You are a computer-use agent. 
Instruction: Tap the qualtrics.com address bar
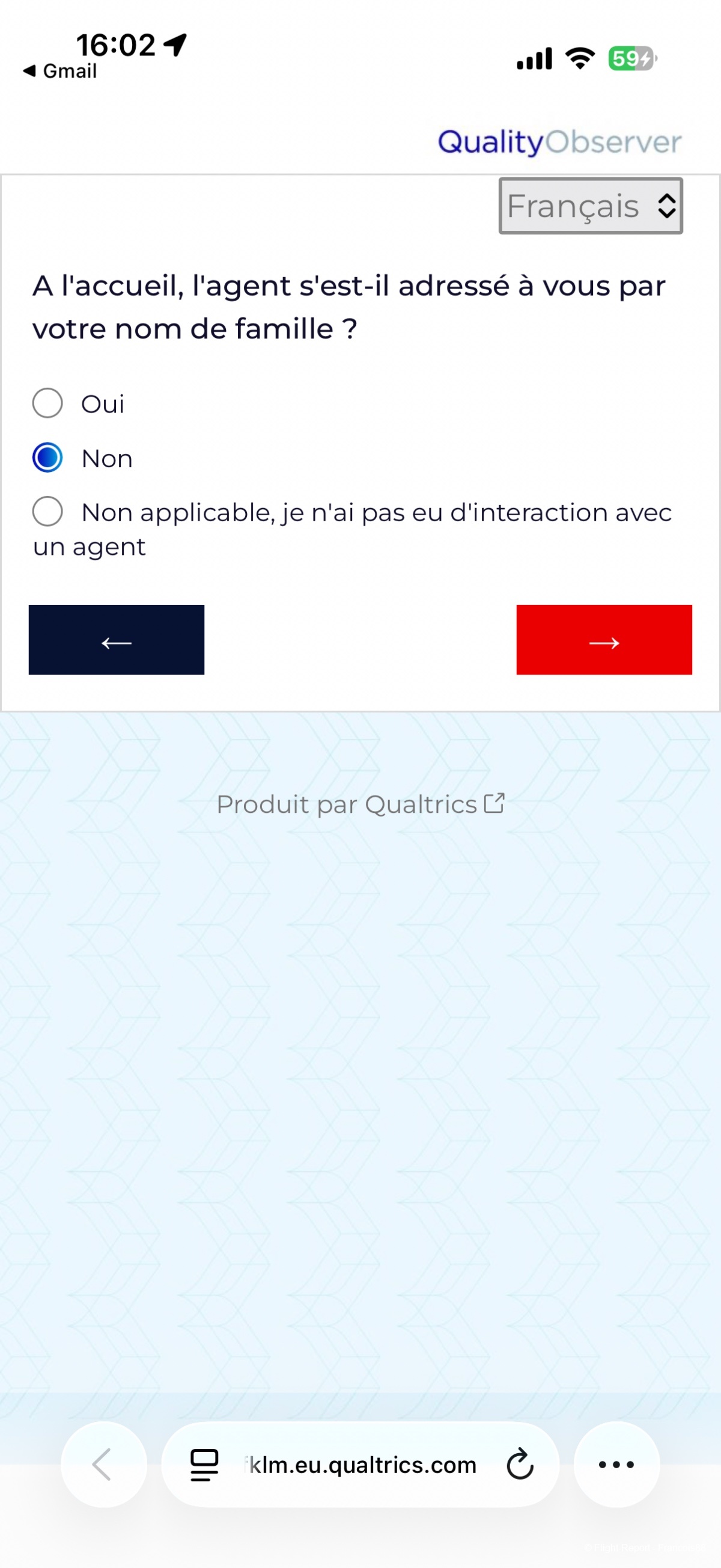(x=362, y=1464)
